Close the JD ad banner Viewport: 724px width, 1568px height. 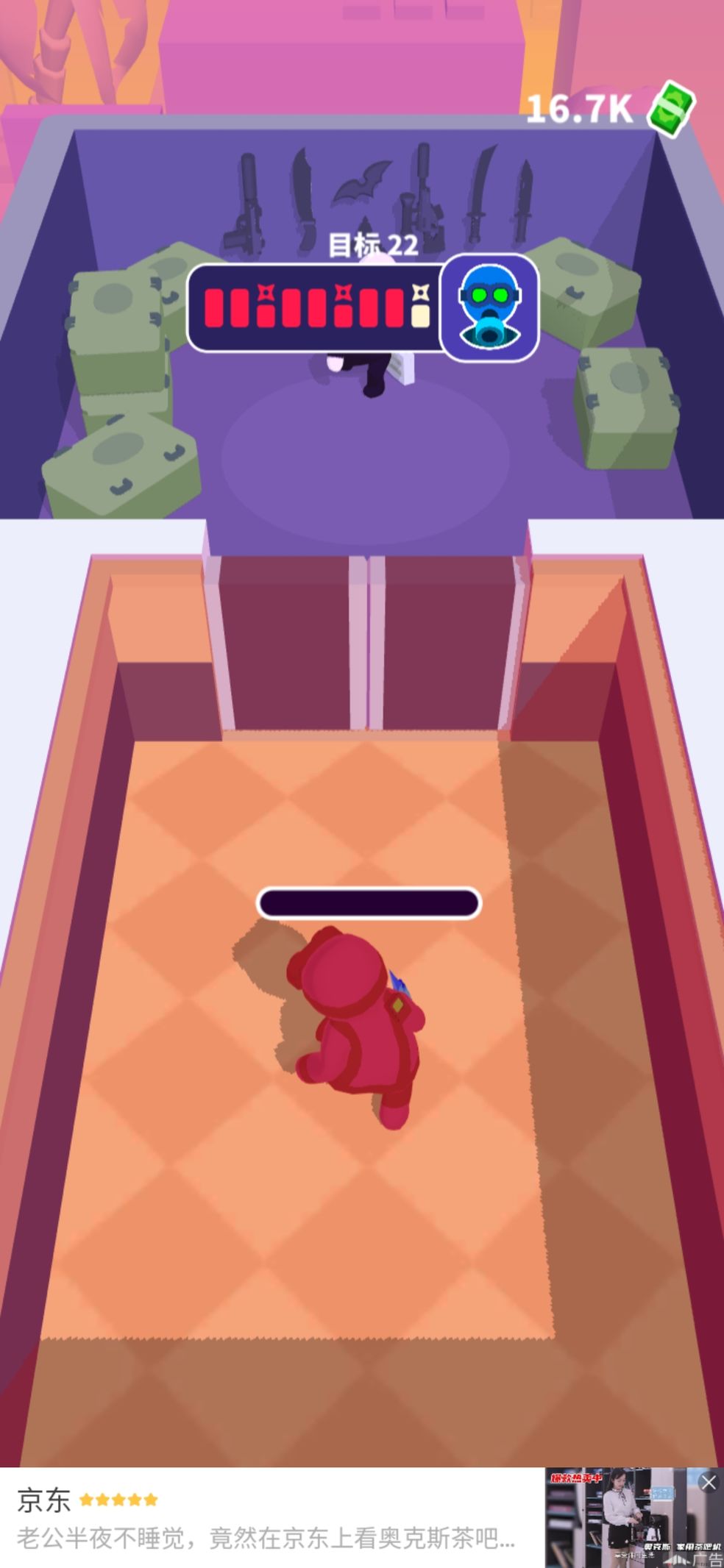[708, 1482]
